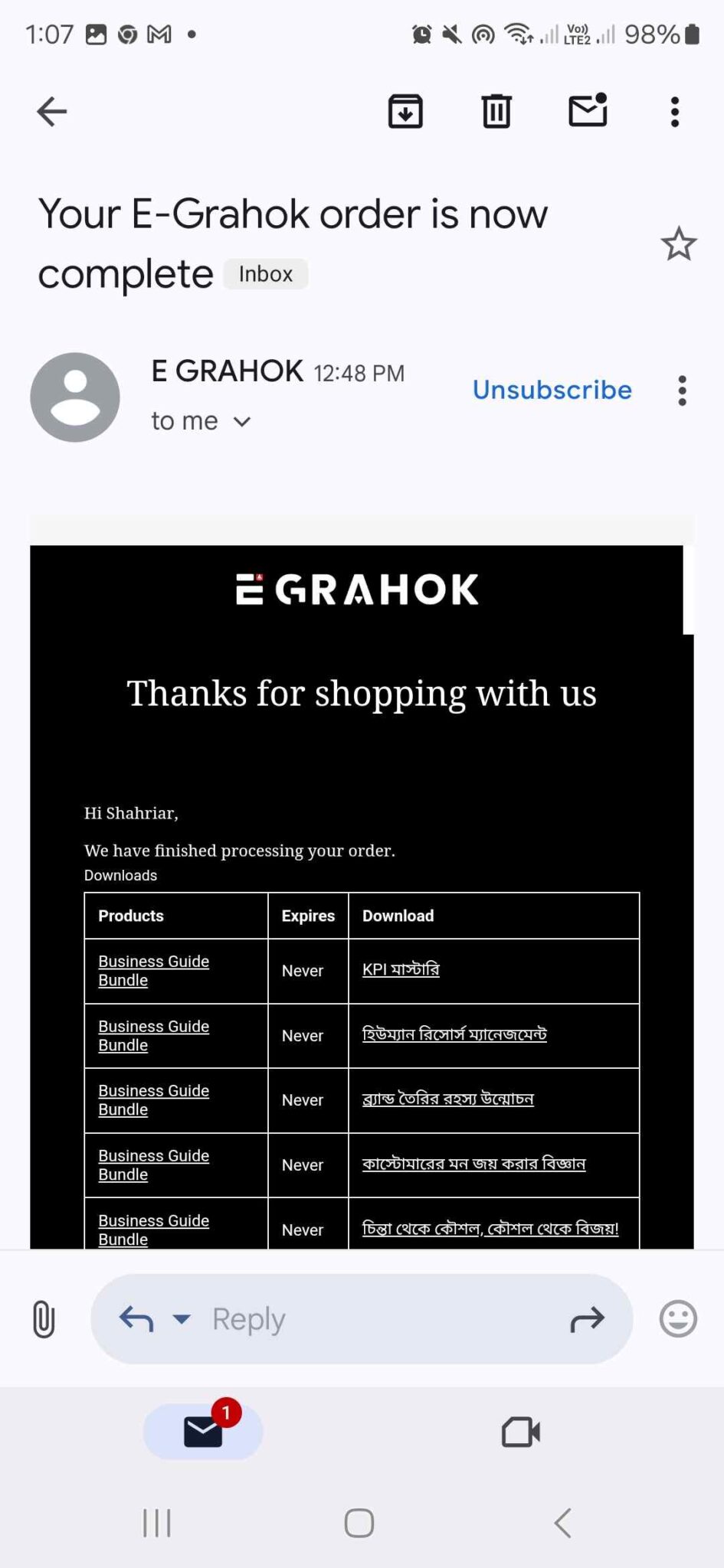Expand recipient details next to 'to me'

coord(242,421)
